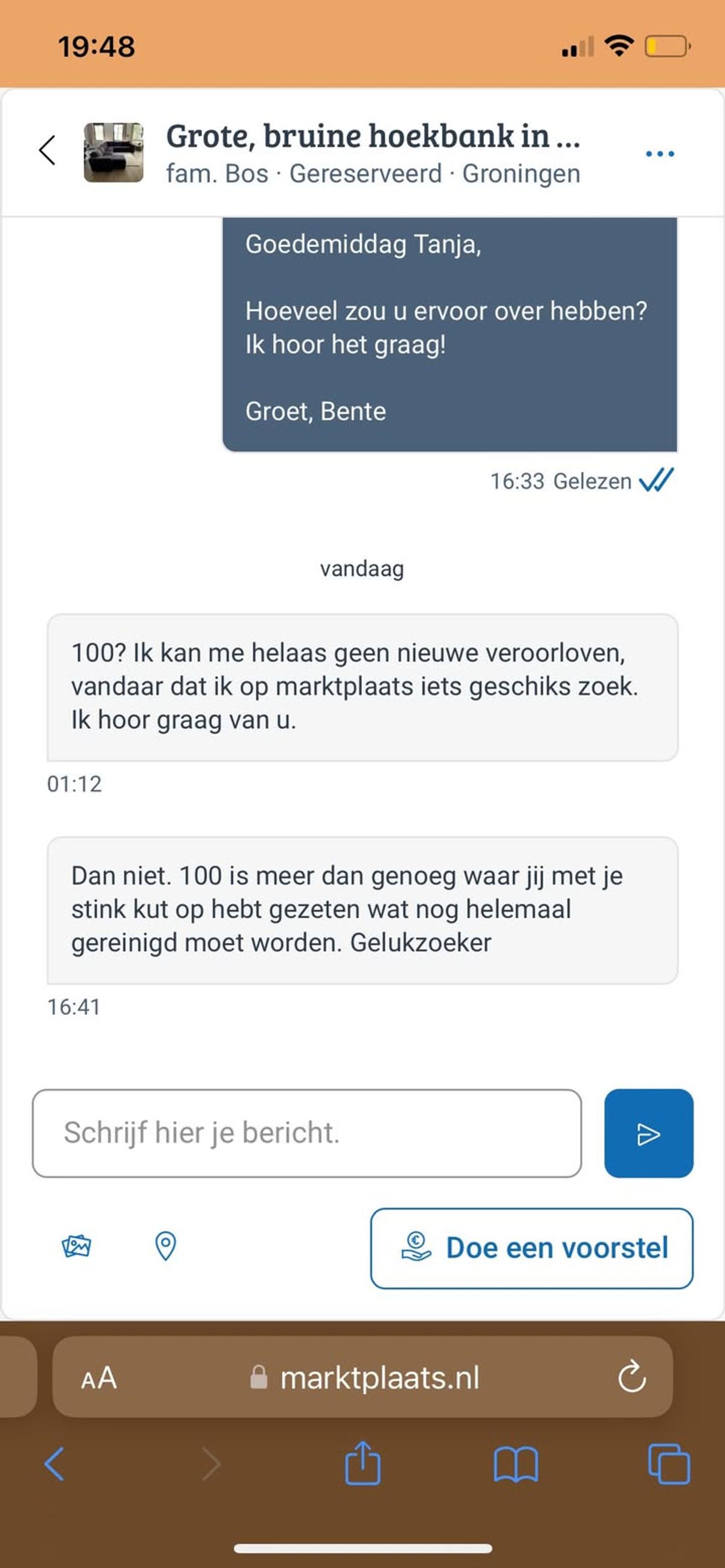The width and height of the screenshot is (725, 1568).
Task: Send the message with arrow button
Action: pyautogui.click(x=648, y=1133)
